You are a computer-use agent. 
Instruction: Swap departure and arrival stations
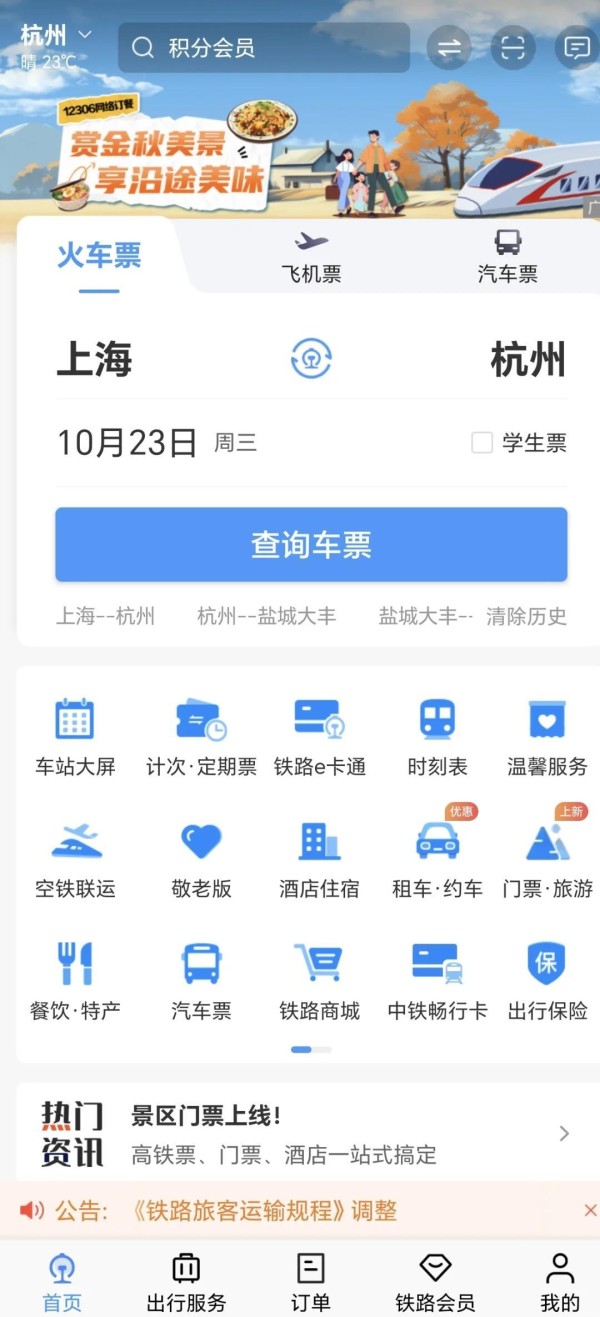311,359
